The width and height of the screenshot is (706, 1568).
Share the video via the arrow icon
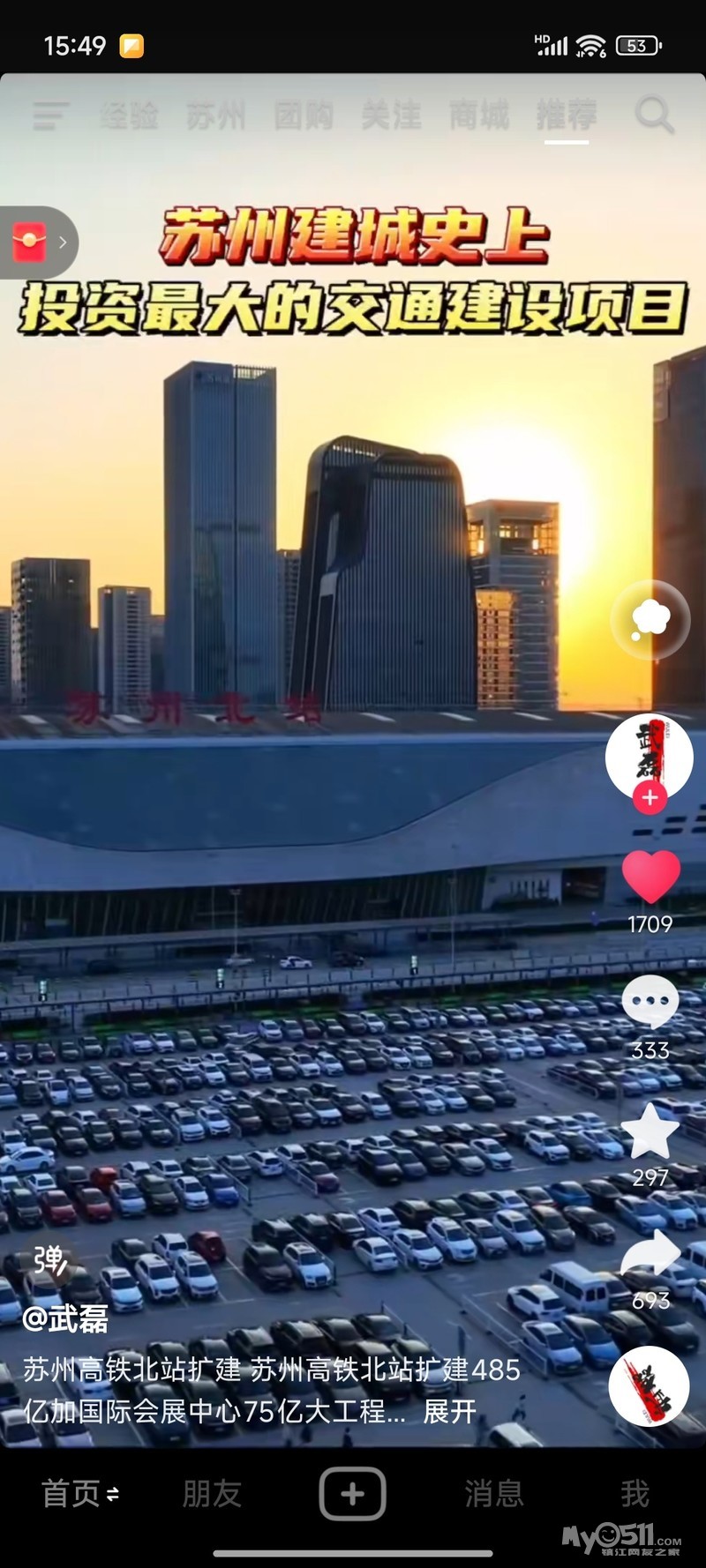[650, 1256]
